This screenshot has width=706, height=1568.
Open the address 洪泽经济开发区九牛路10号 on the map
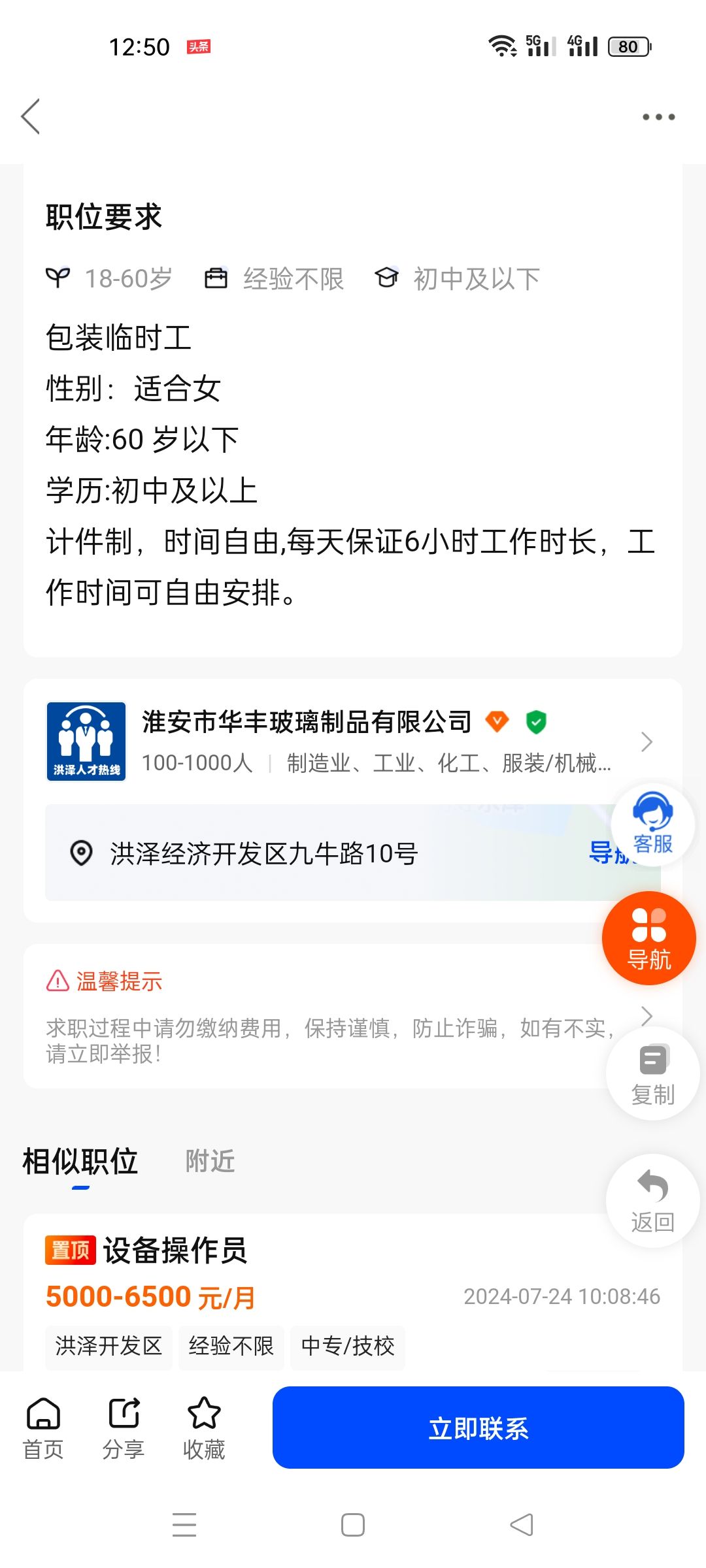click(327, 853)
